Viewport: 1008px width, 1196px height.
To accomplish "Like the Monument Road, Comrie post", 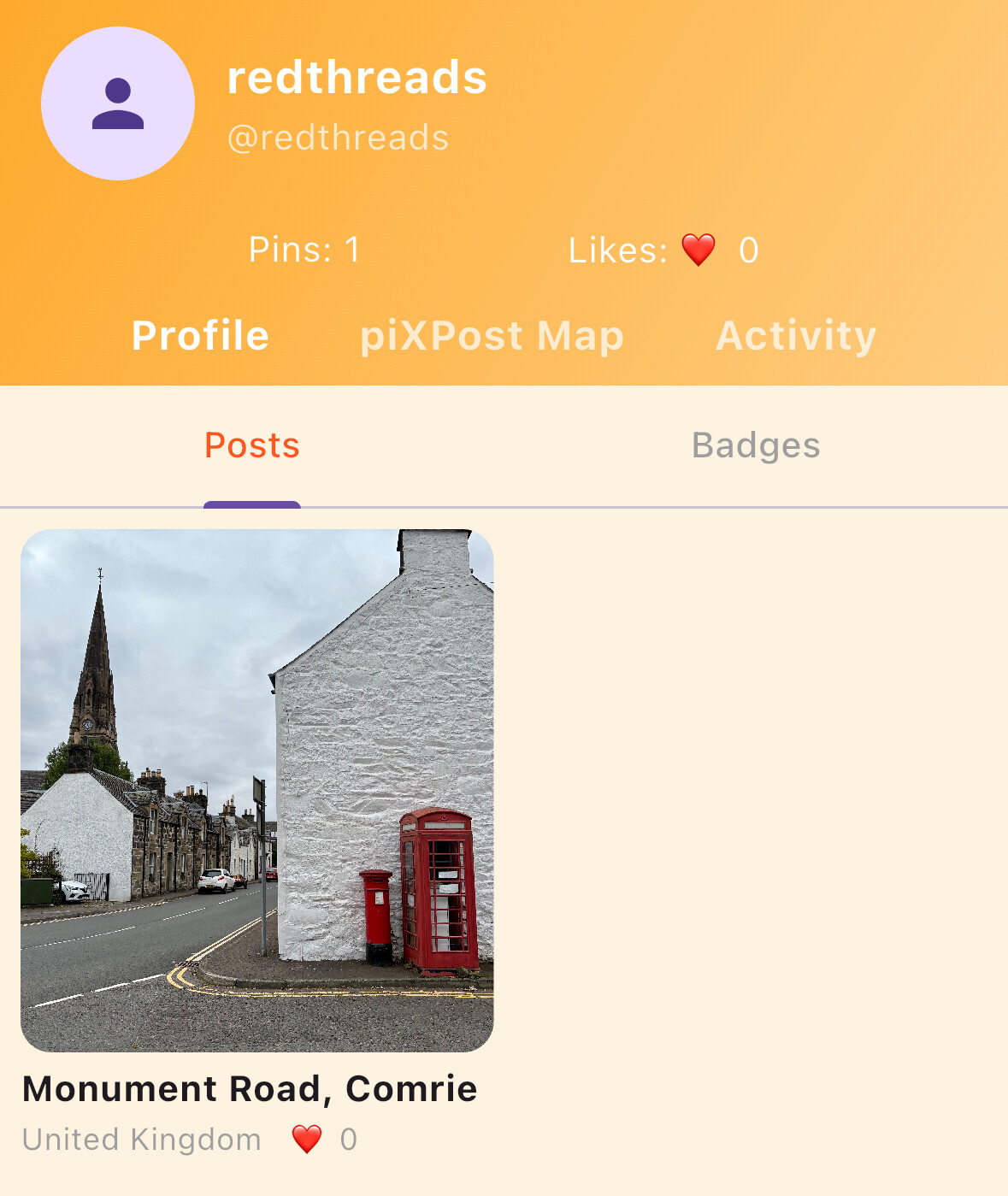I will pos(307,1140).
